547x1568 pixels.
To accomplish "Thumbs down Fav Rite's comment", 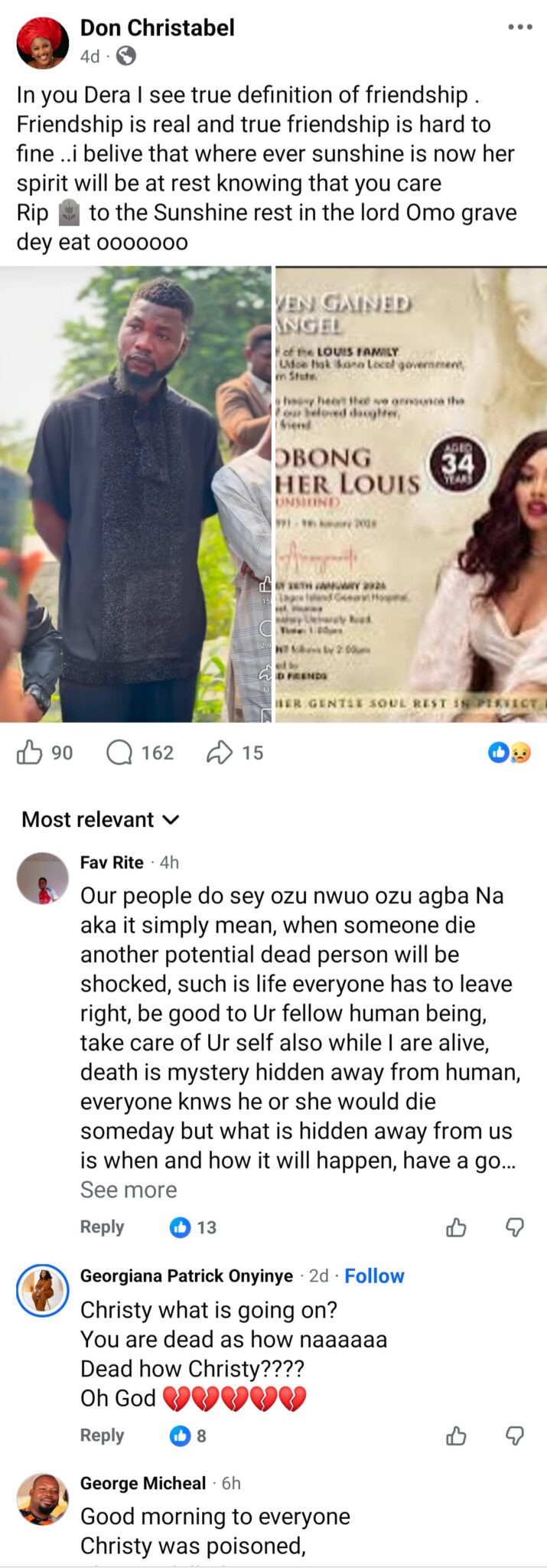I will point(515,1228).
